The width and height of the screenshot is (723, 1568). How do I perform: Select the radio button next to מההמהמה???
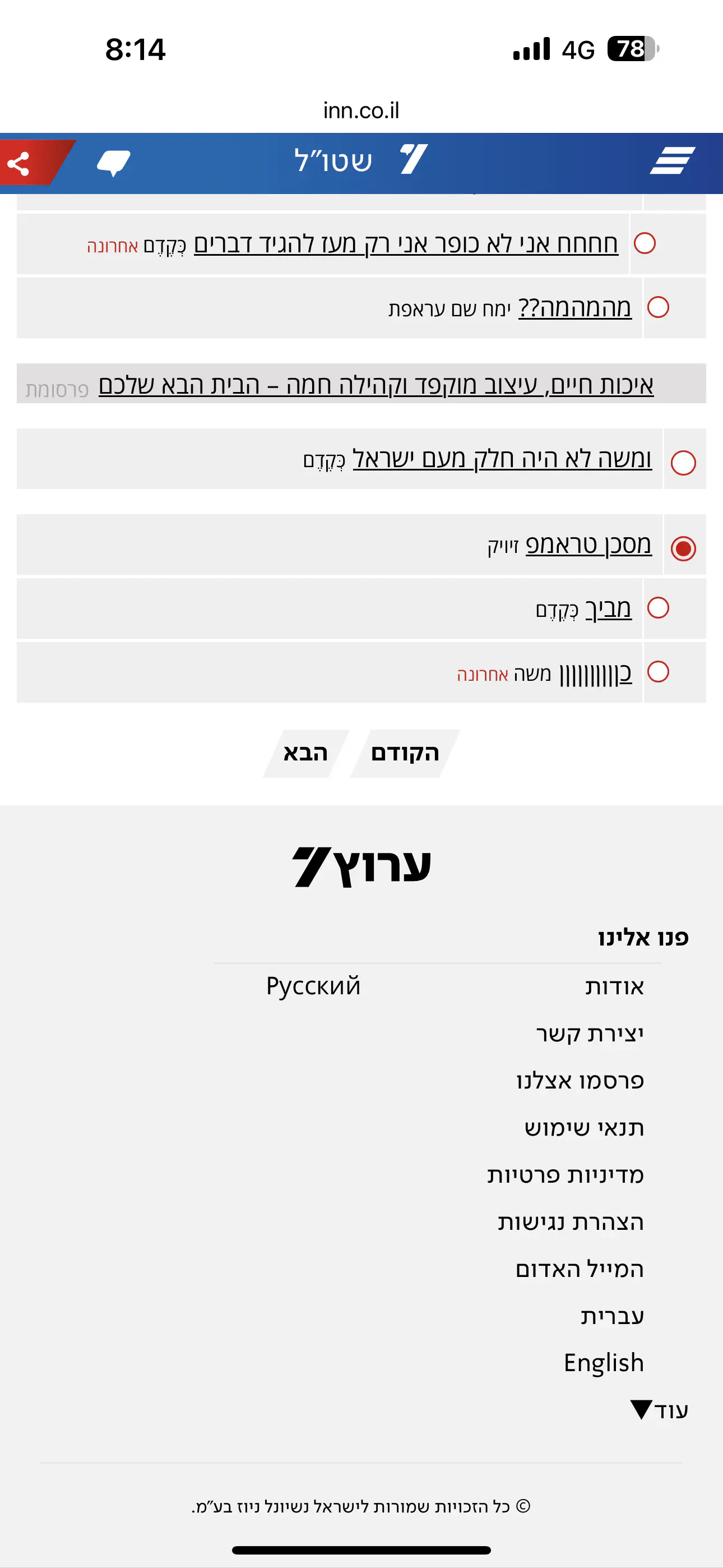[x=658, y=307]
